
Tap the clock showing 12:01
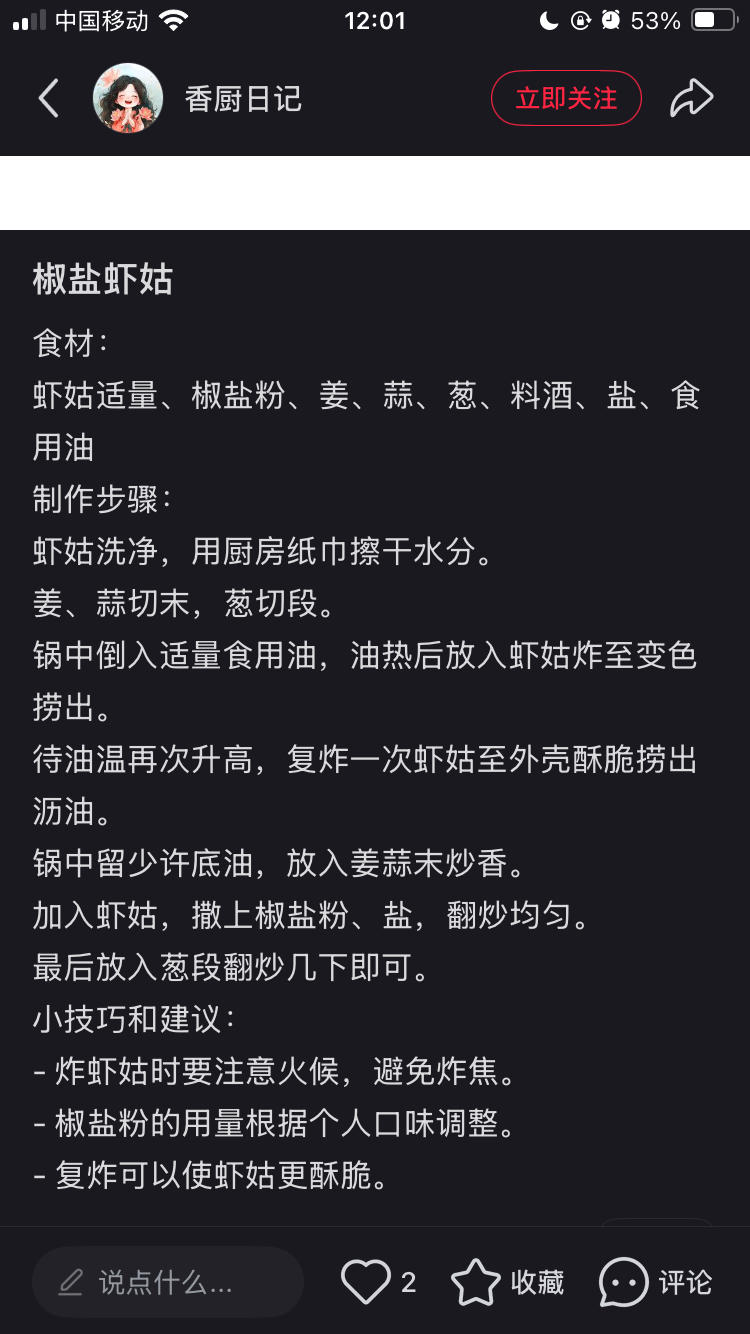pyautogui.click(x=375, y=20)
